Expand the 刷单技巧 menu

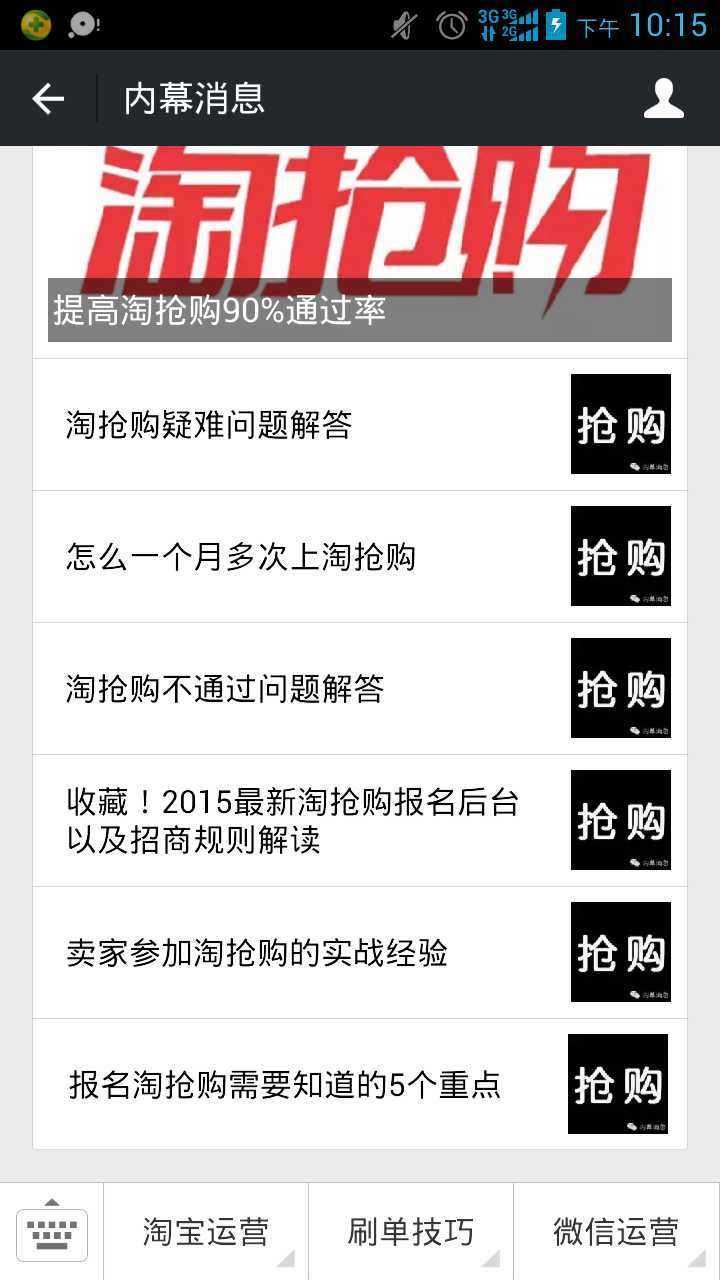coord(411,1232)
